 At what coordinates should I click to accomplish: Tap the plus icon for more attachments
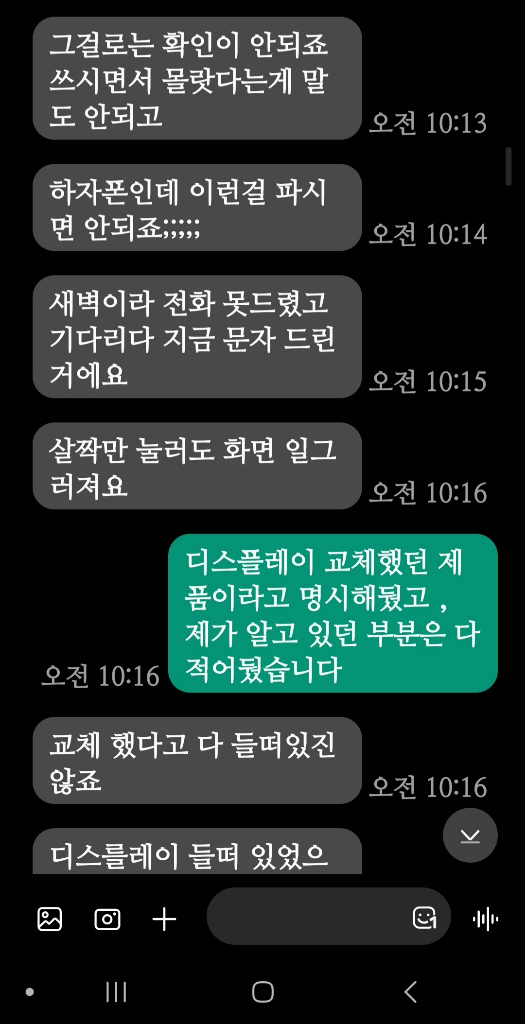coord(164,919)
